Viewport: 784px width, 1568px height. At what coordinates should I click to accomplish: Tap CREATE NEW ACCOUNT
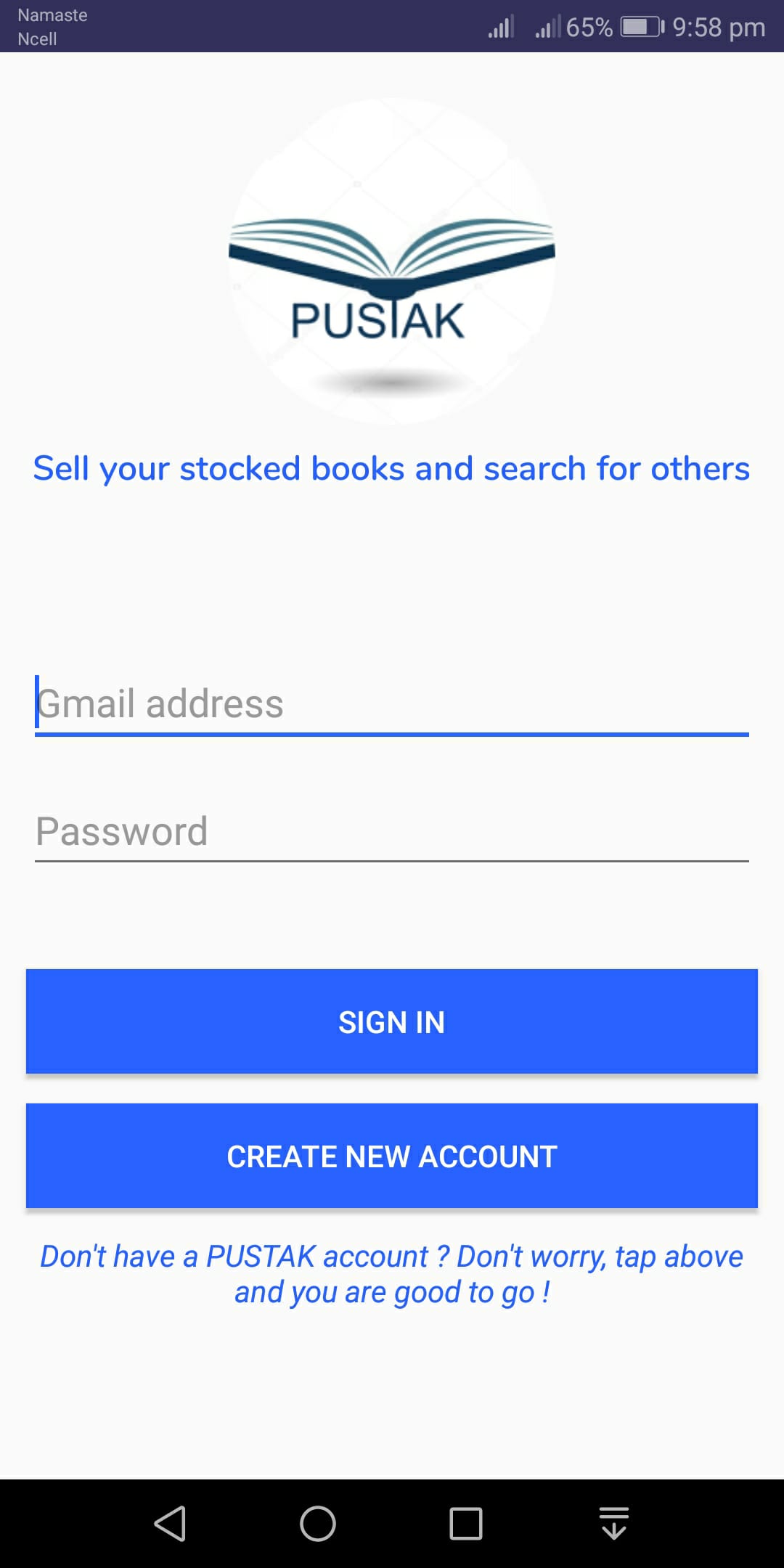(392, 1156)
